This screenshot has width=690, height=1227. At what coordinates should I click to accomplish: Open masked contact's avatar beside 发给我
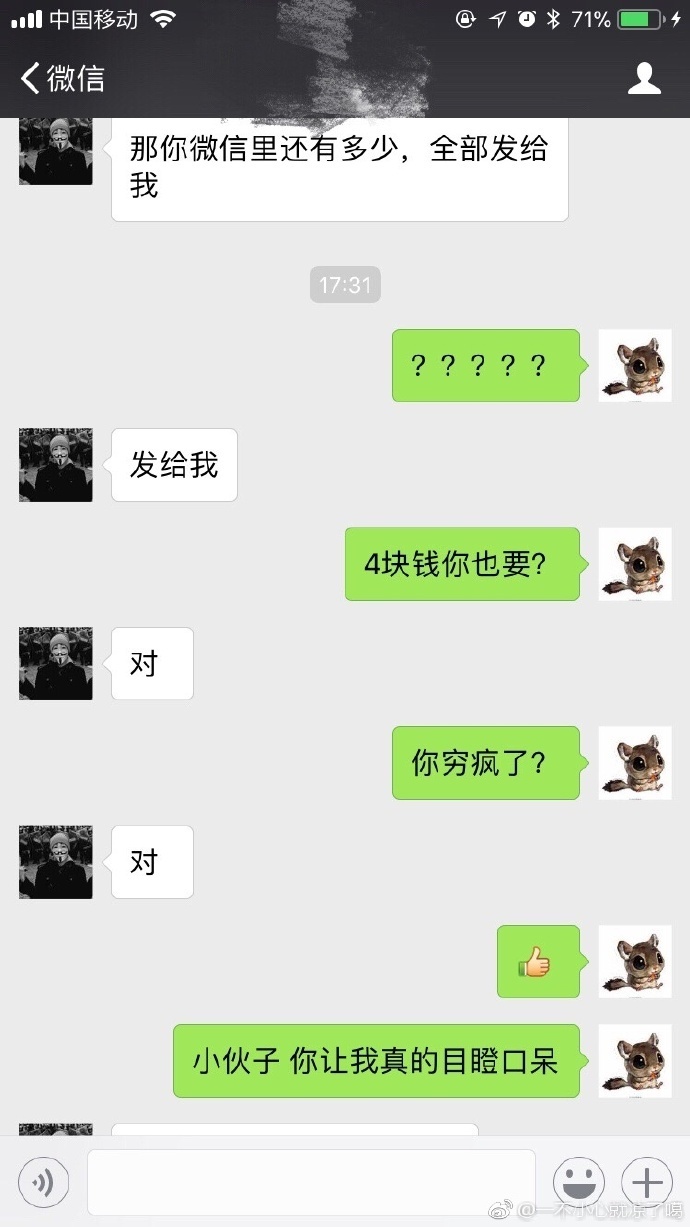(x=56, y=465)
